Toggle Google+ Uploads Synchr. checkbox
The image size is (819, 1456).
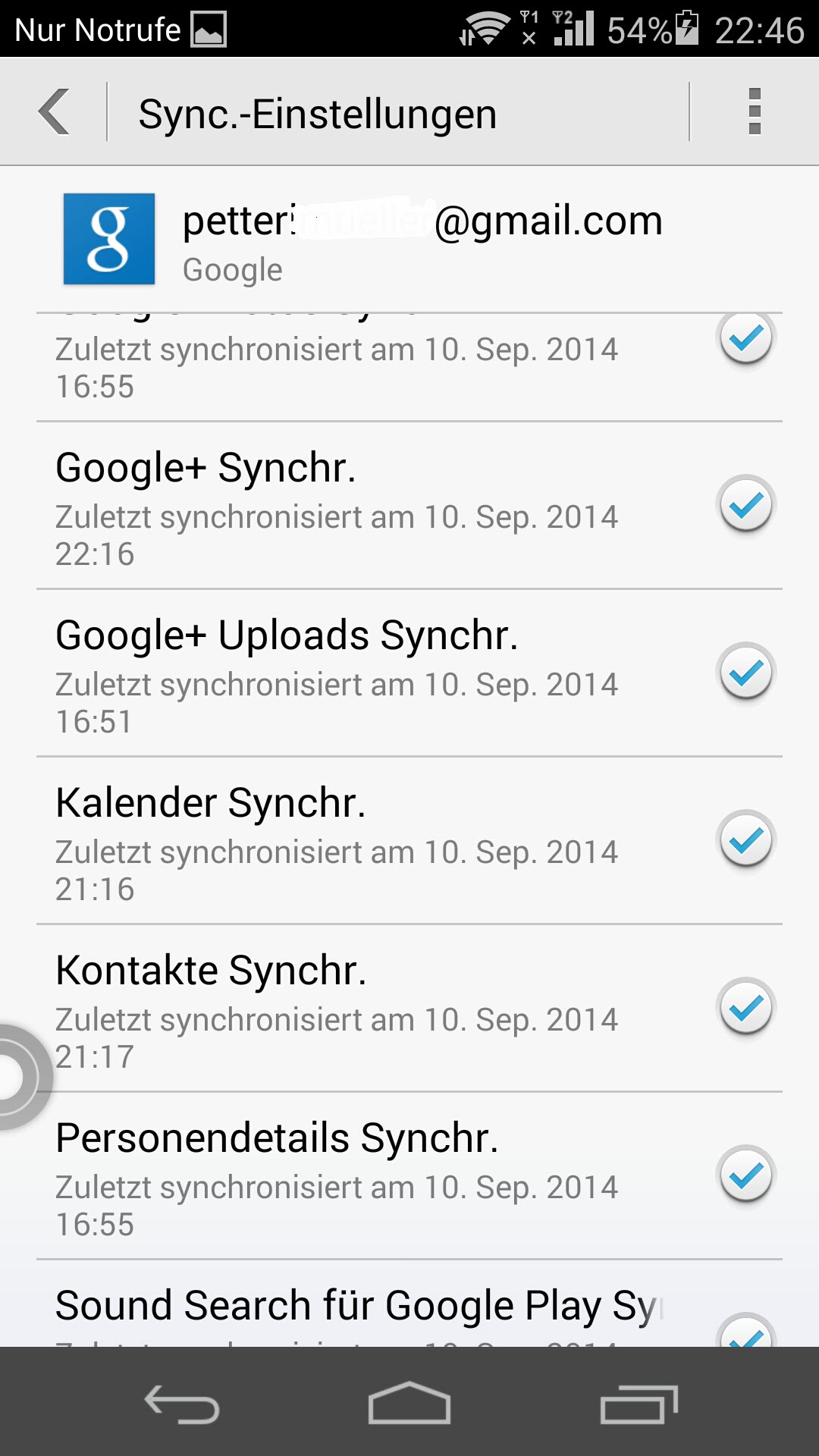[x=746, y=672]
